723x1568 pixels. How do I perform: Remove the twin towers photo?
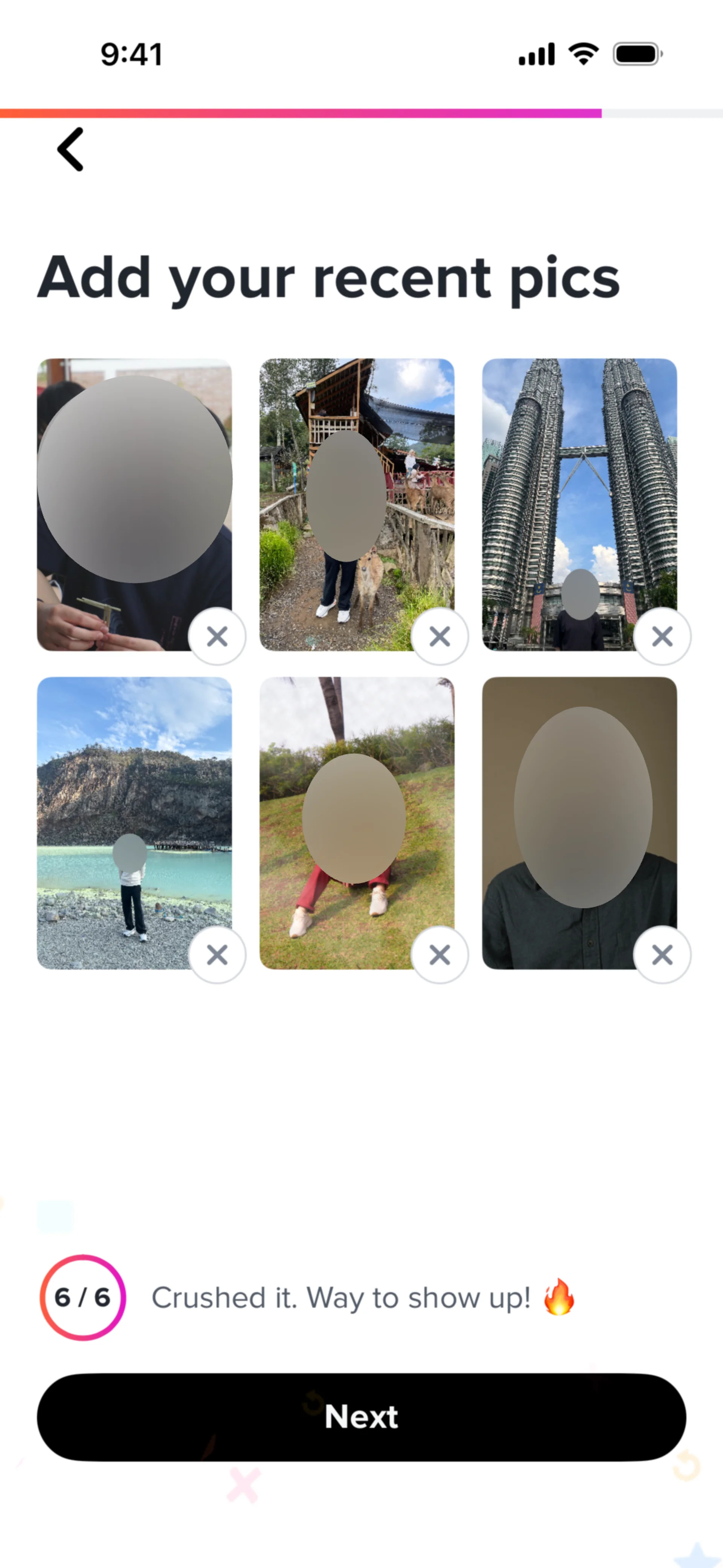pos(662,636)
